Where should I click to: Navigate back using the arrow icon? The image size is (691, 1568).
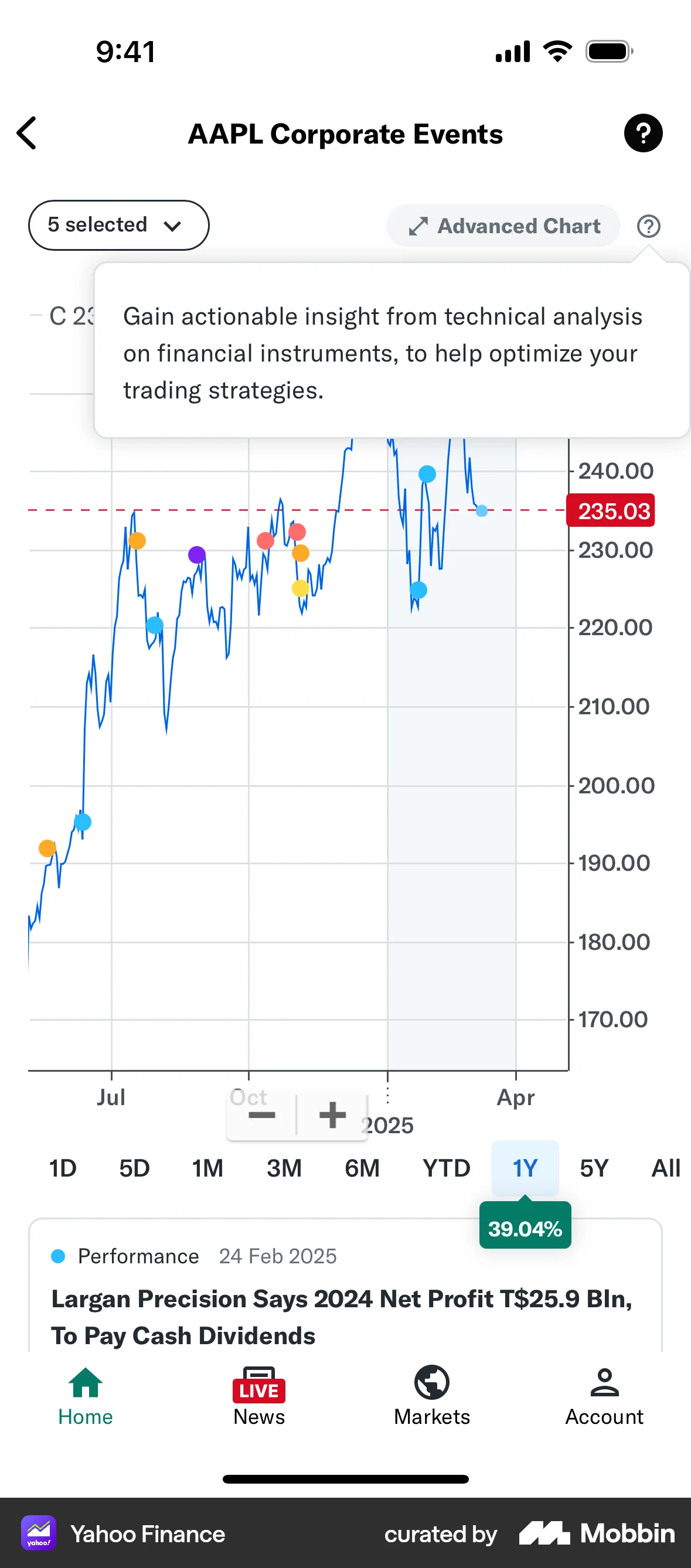pos(27,132)
